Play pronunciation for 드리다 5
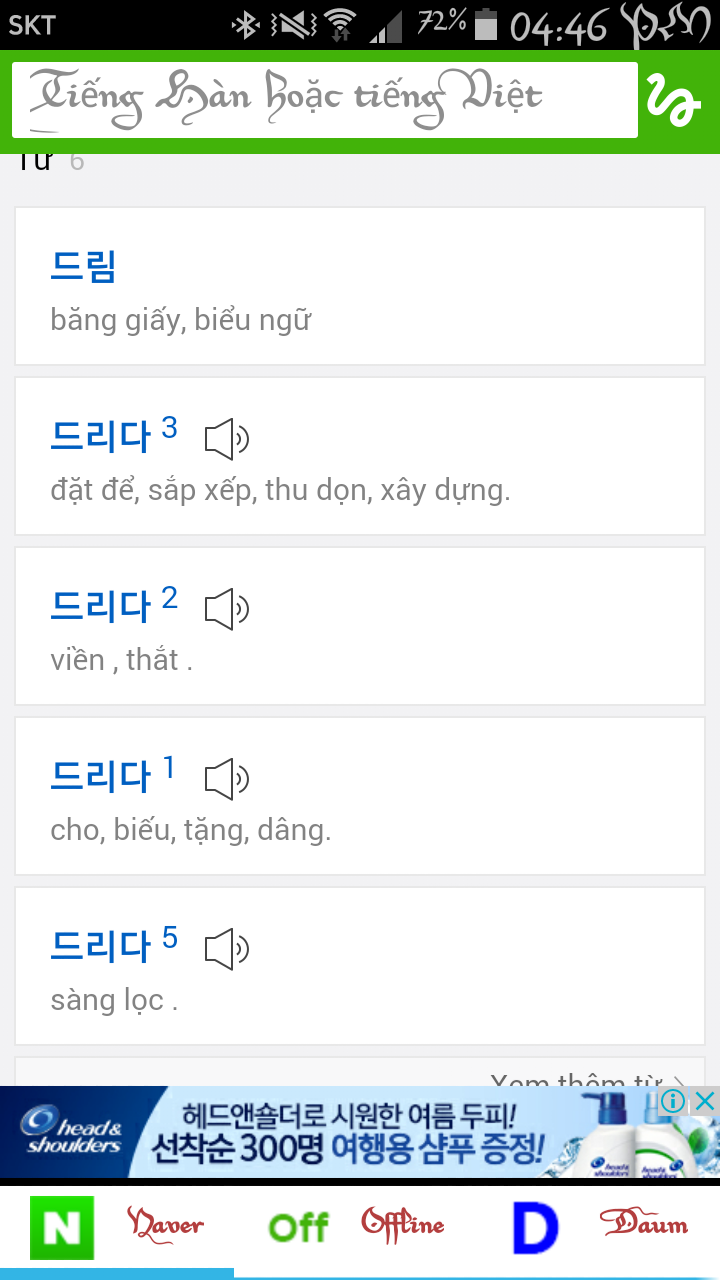The width and height of the screenshot is (720, 1280). pos(227,949)
